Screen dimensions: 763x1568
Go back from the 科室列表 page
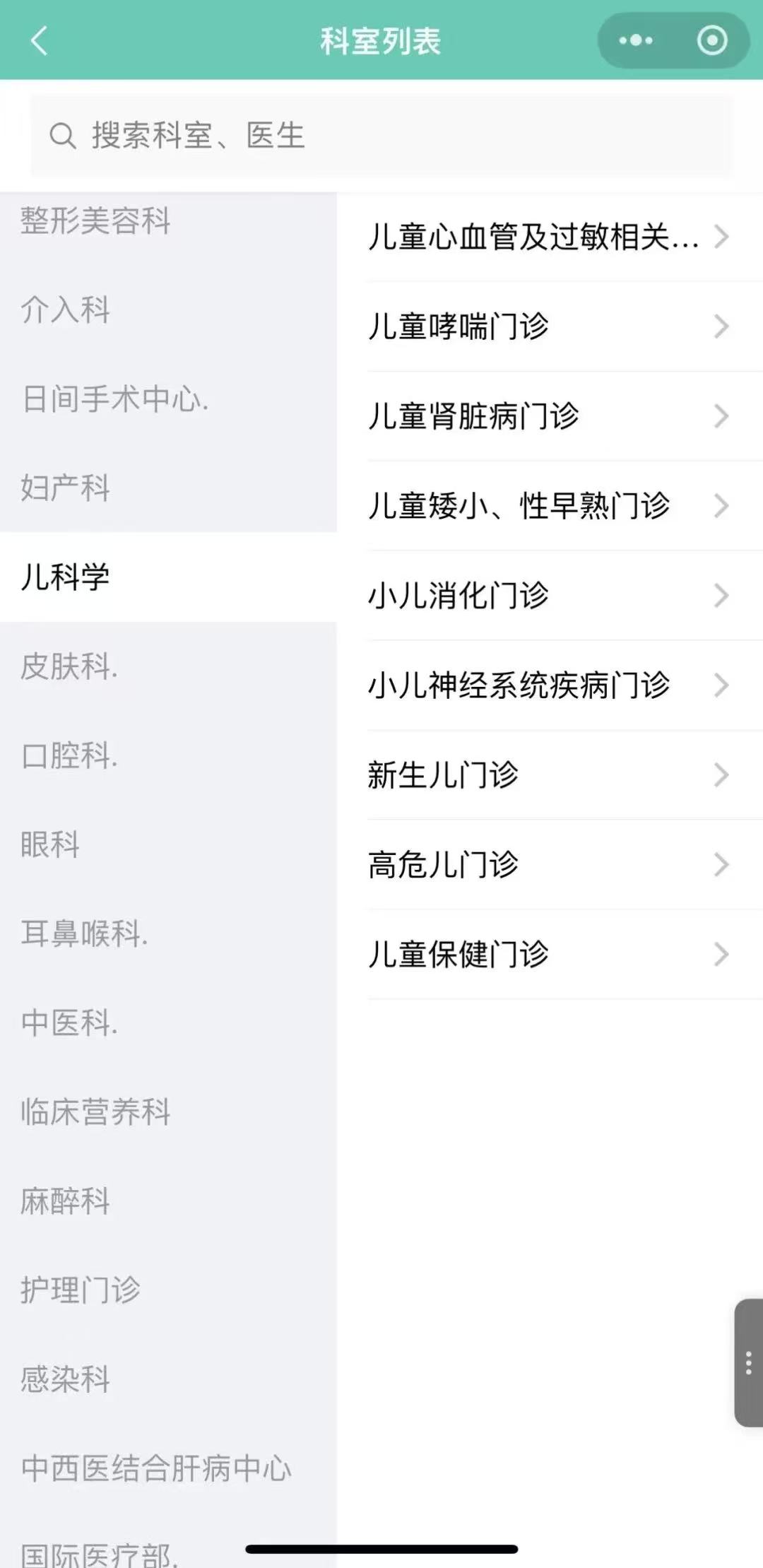(40, 41)
